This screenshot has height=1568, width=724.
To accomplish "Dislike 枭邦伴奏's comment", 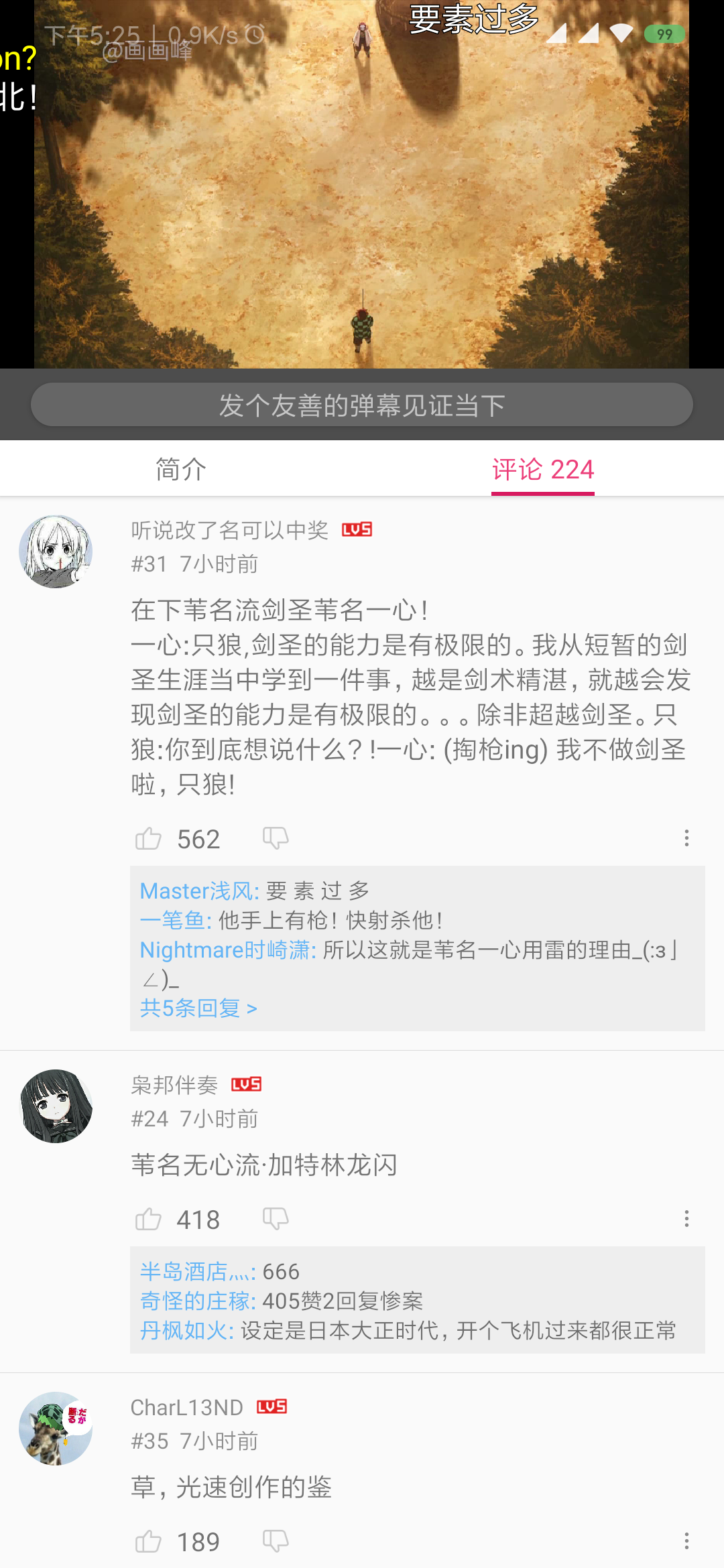I will pos(276,1219).
